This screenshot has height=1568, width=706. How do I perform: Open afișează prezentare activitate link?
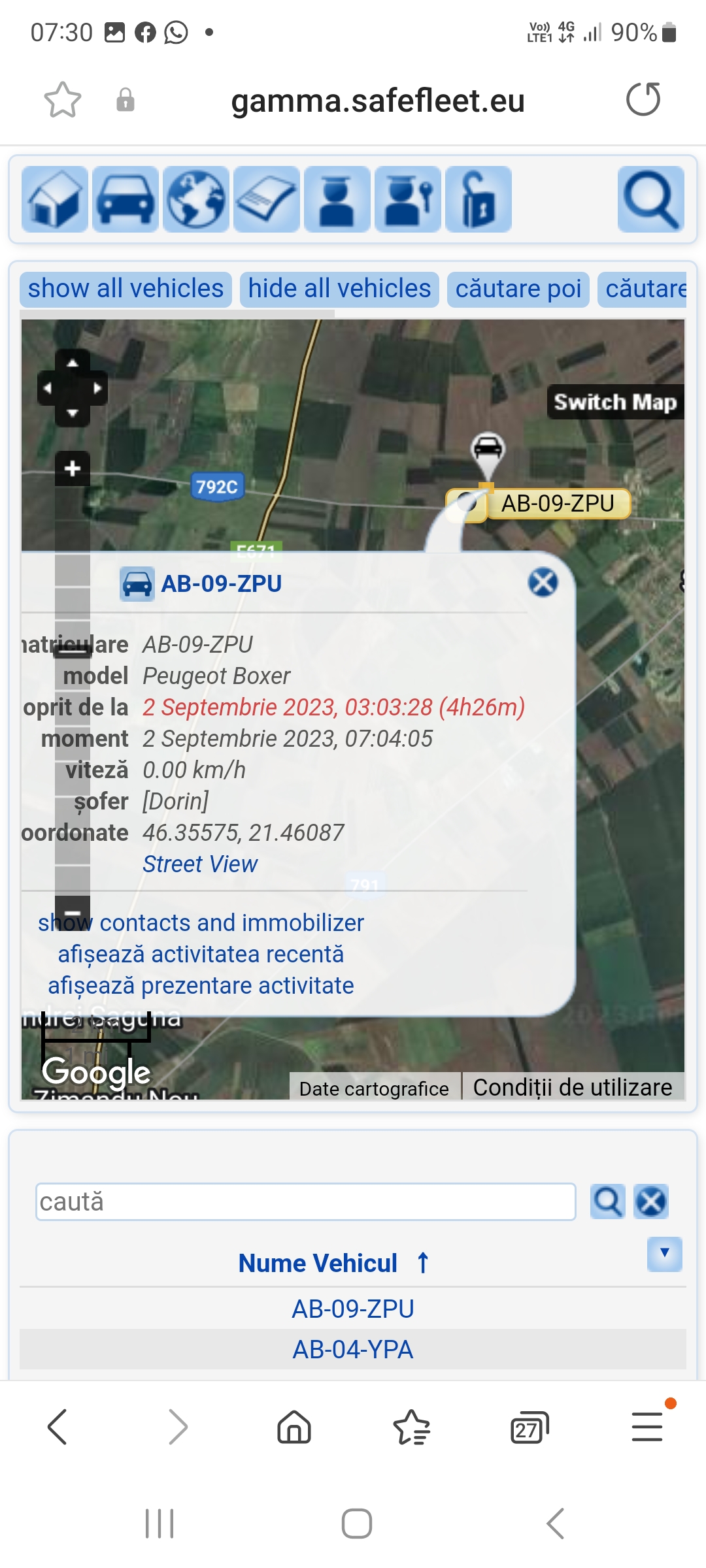(201, 985)
